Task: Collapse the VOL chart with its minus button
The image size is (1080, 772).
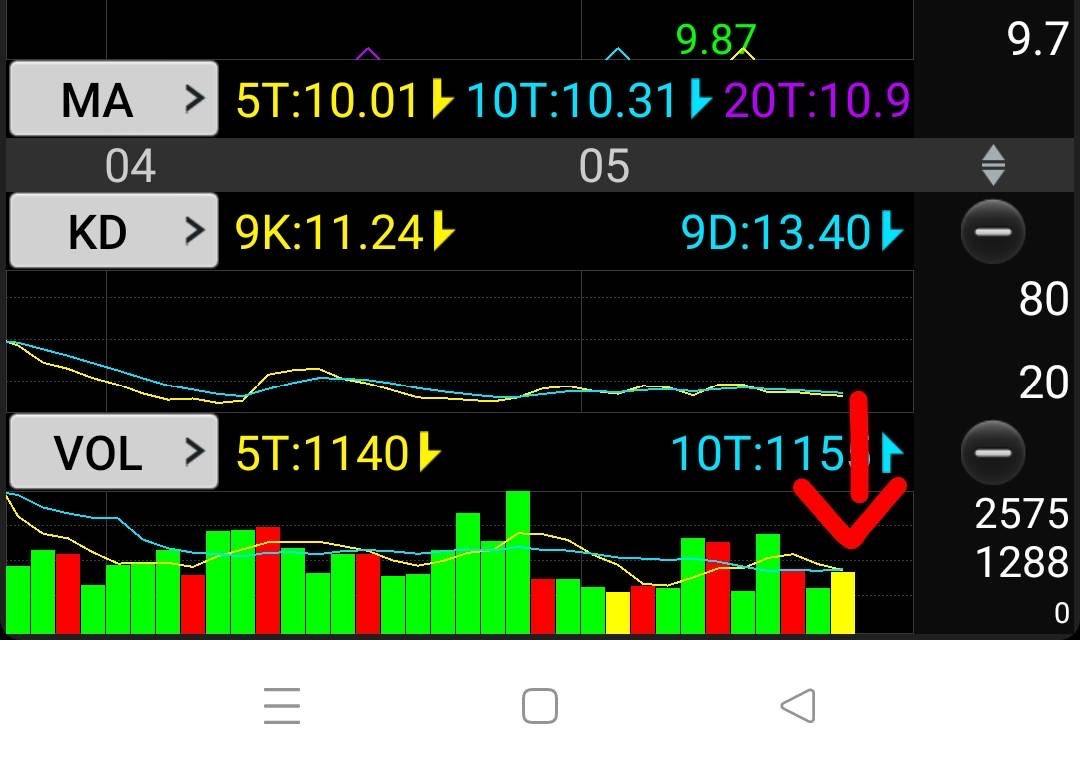Action: pos(992,453)
